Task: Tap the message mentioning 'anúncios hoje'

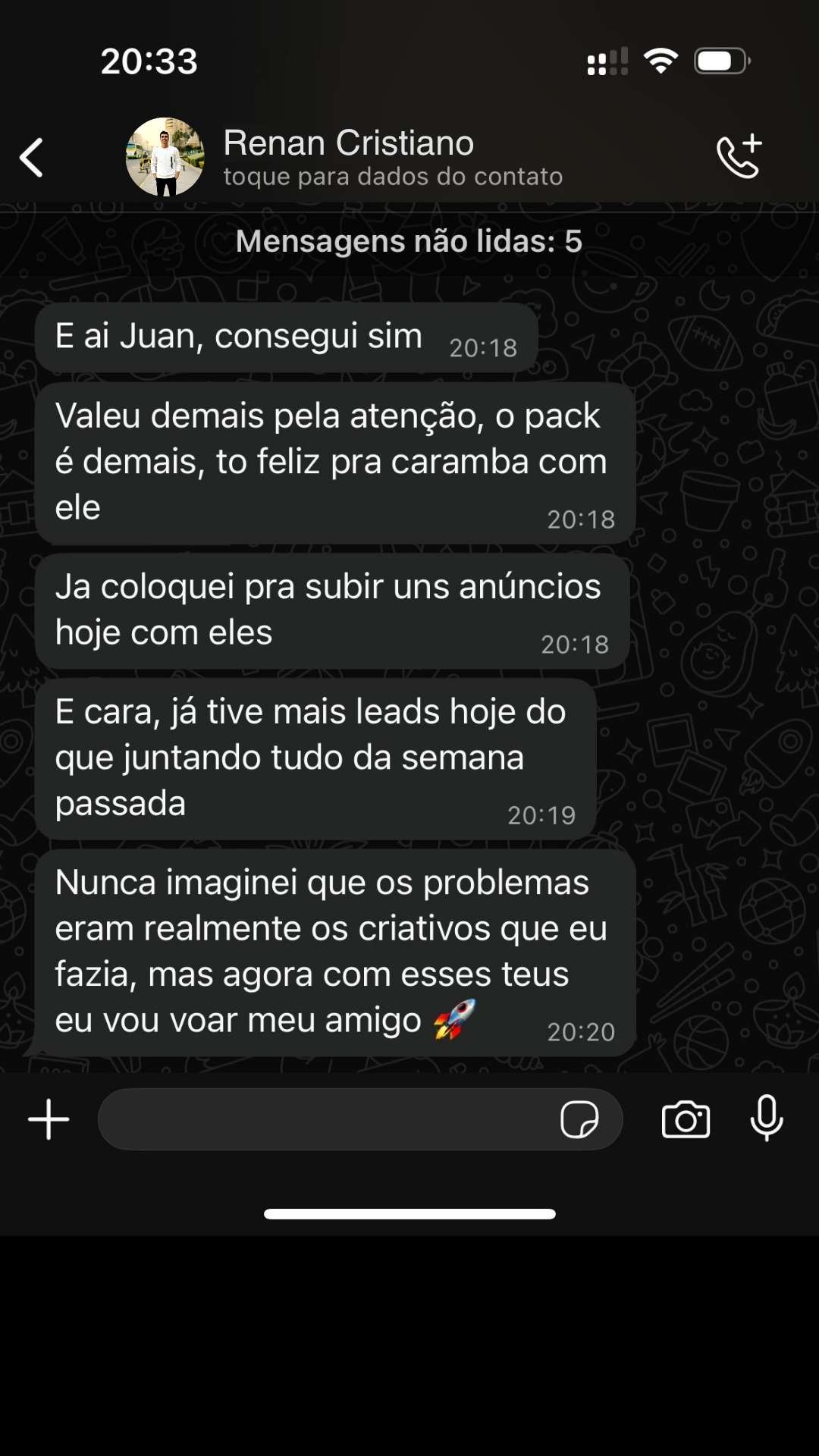Action: 328,608
